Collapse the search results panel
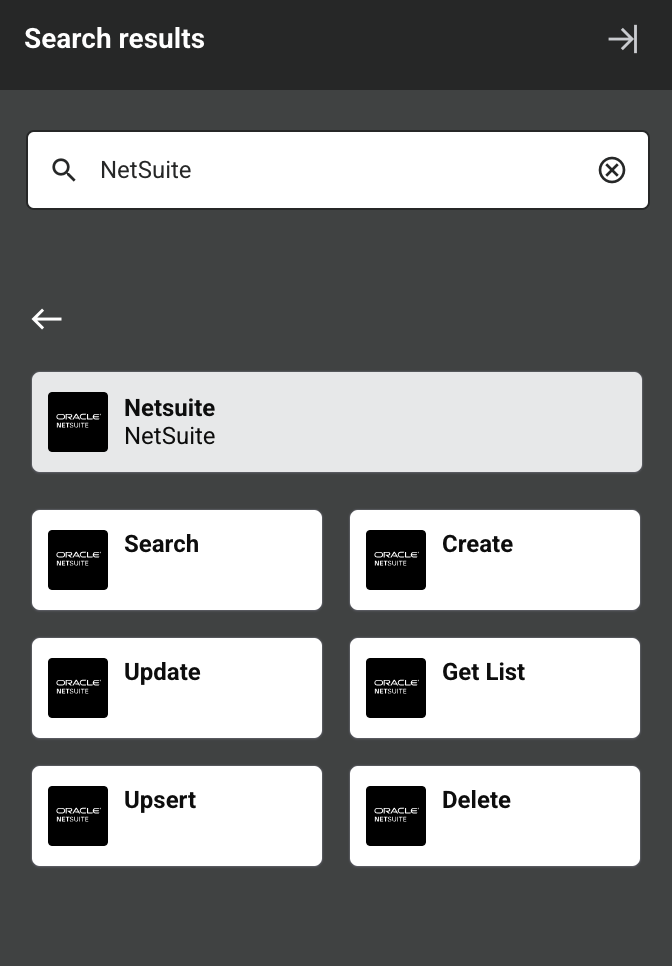The width and height of the screenshot is (672, 966). [622, 39]
